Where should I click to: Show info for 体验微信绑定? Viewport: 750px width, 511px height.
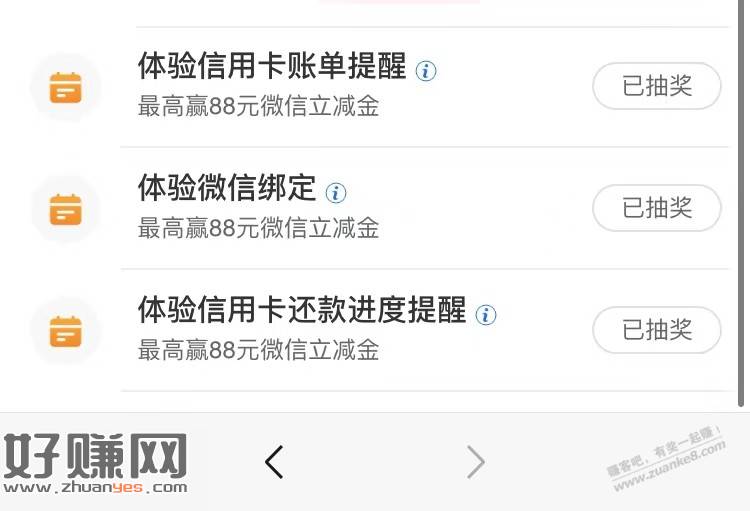pos(336,193)
